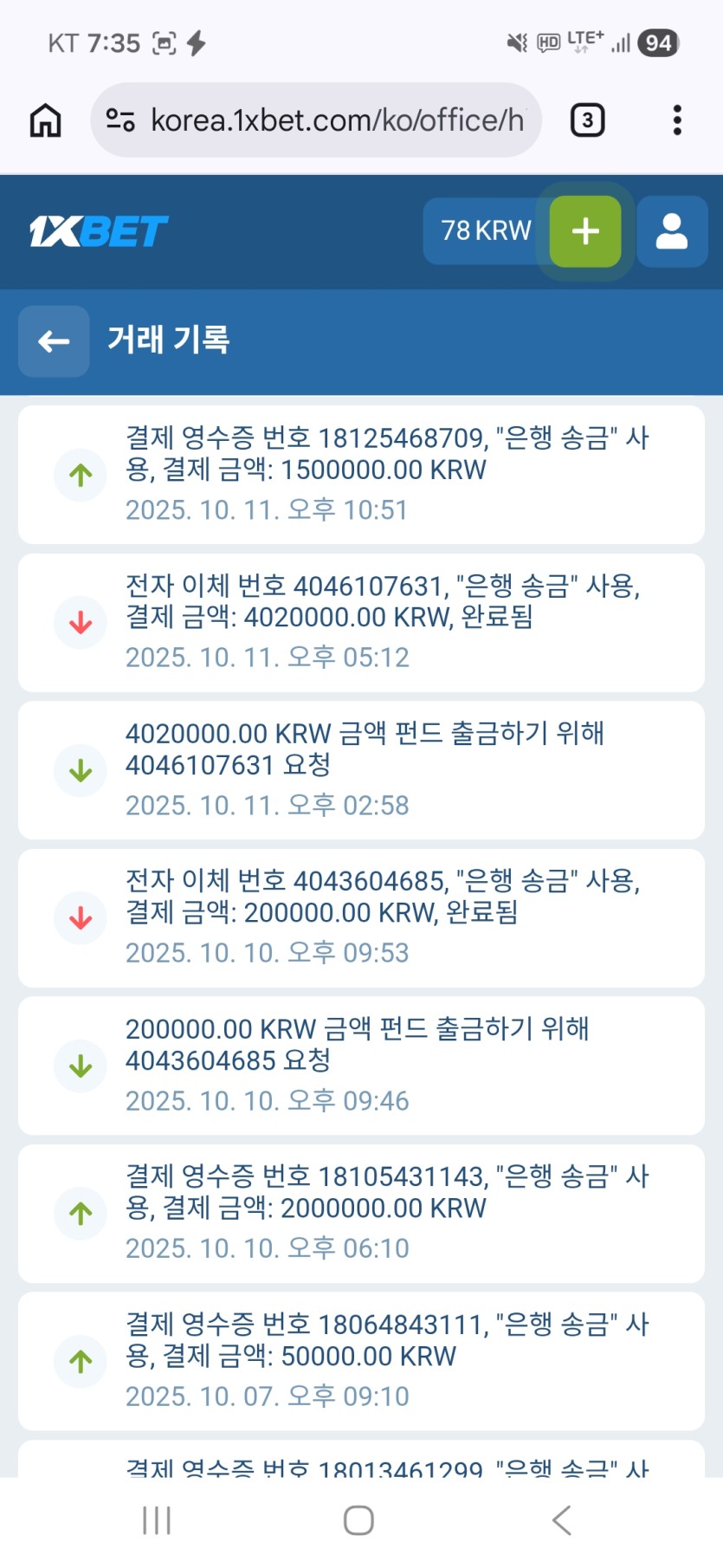Open the browser tab switcher
The height and width of the screenshot is (1568, 723).
587,120
